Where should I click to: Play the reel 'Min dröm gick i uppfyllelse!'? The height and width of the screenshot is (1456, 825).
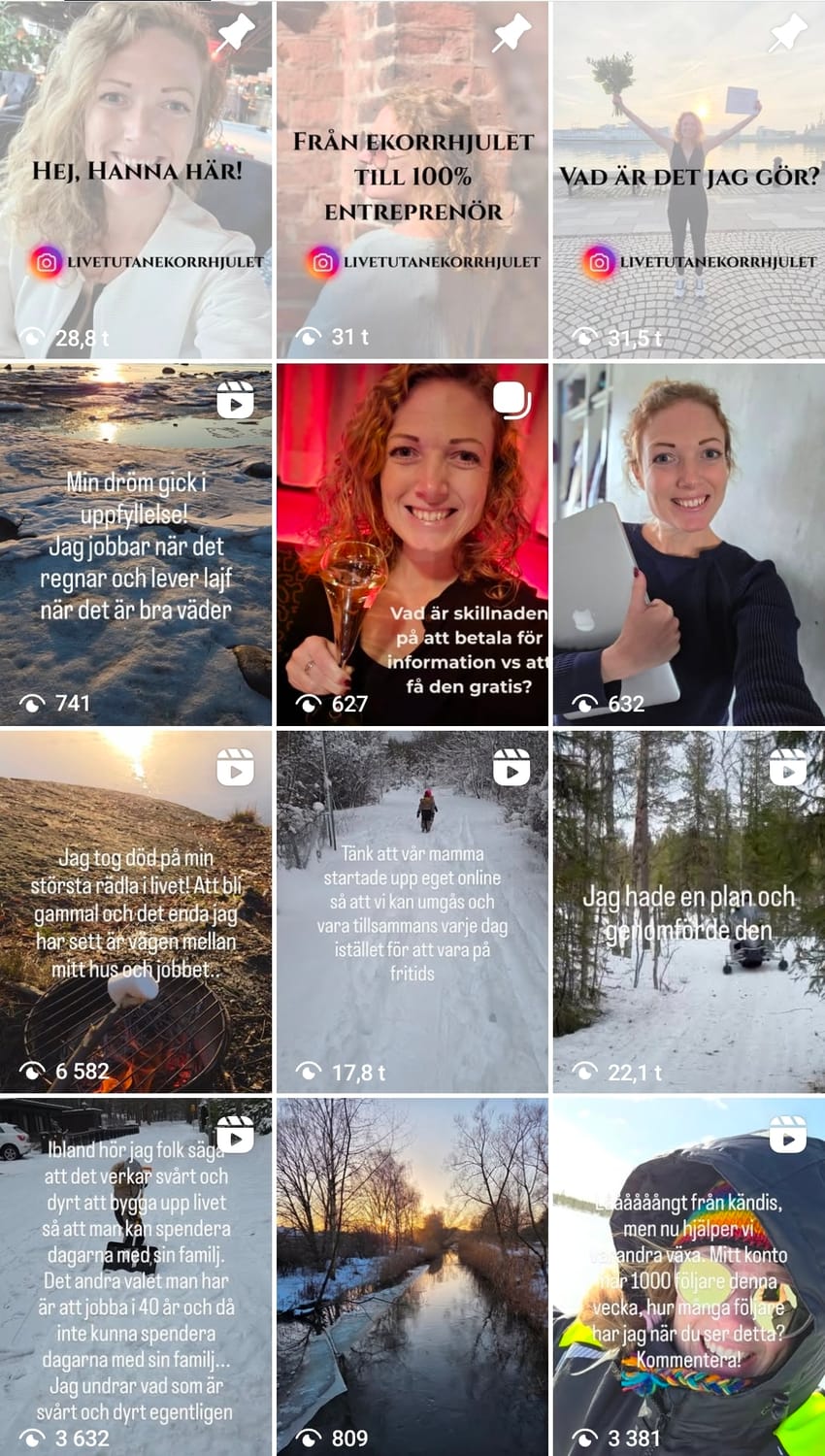coord(136,544)
